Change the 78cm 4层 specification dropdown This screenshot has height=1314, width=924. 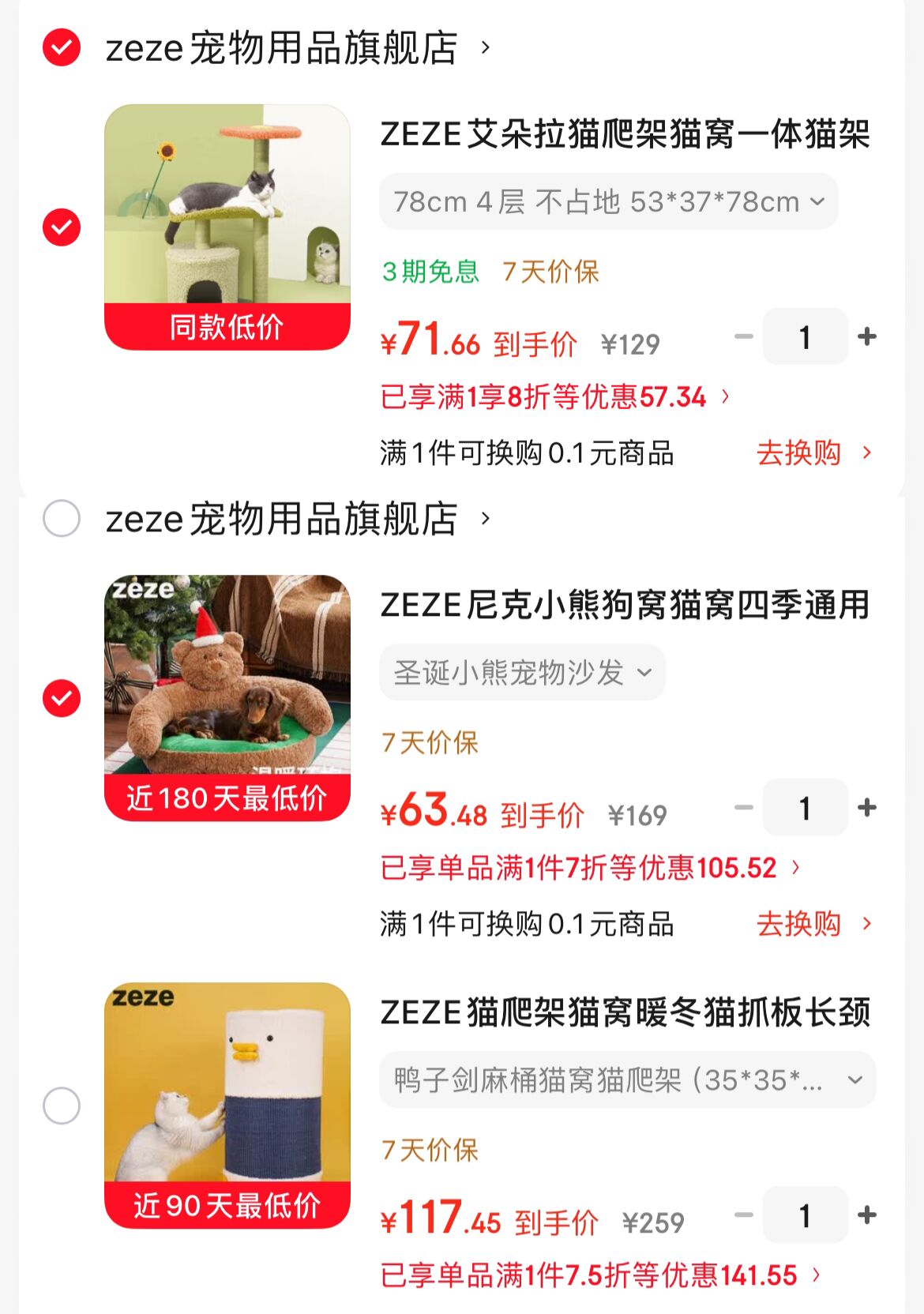tap(608, 202)
